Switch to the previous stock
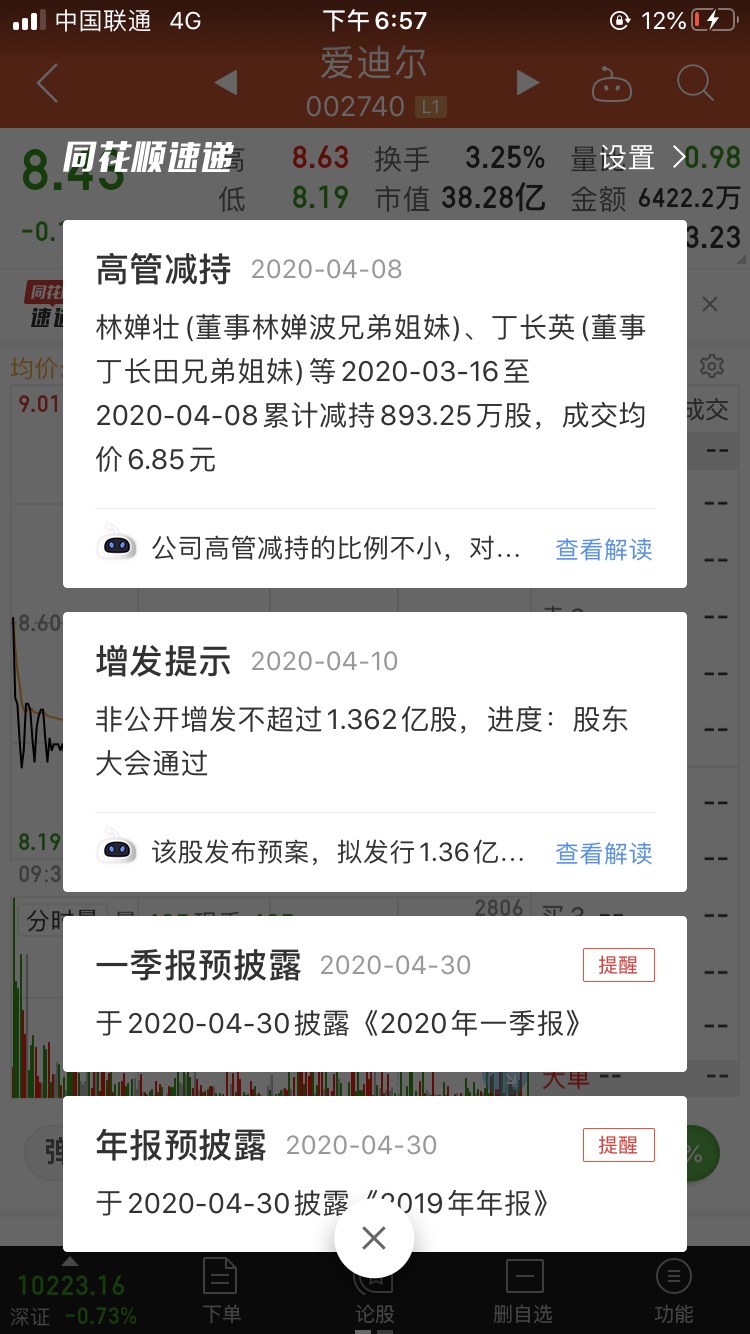The image size is (750, 1334). (x=226, y=83)
